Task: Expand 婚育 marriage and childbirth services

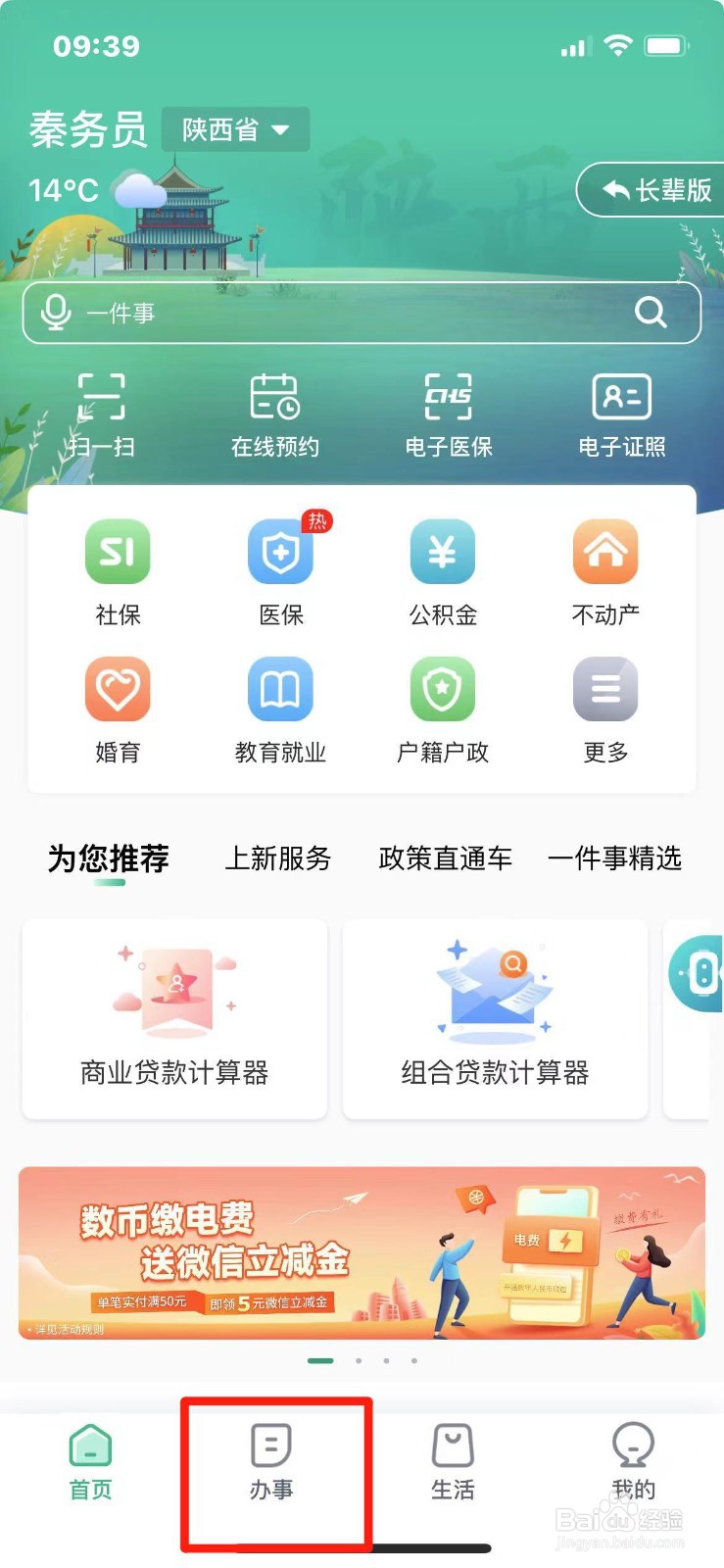Action: click(x=117, y=708)
